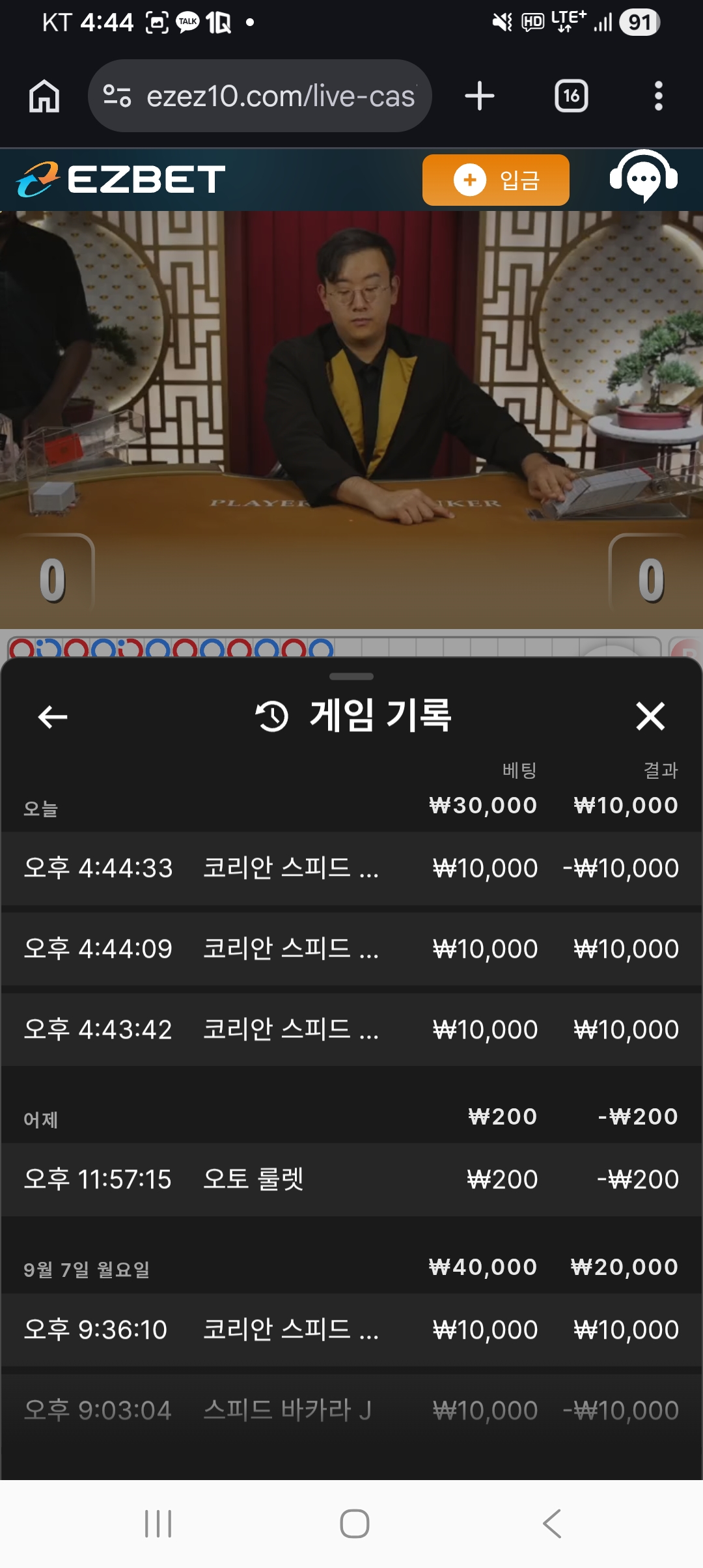Viewport: 703px width, 1568px height.
Task: Open recent apps from navigation bar
Action: pyautogui.click(x=158, y=1524)
